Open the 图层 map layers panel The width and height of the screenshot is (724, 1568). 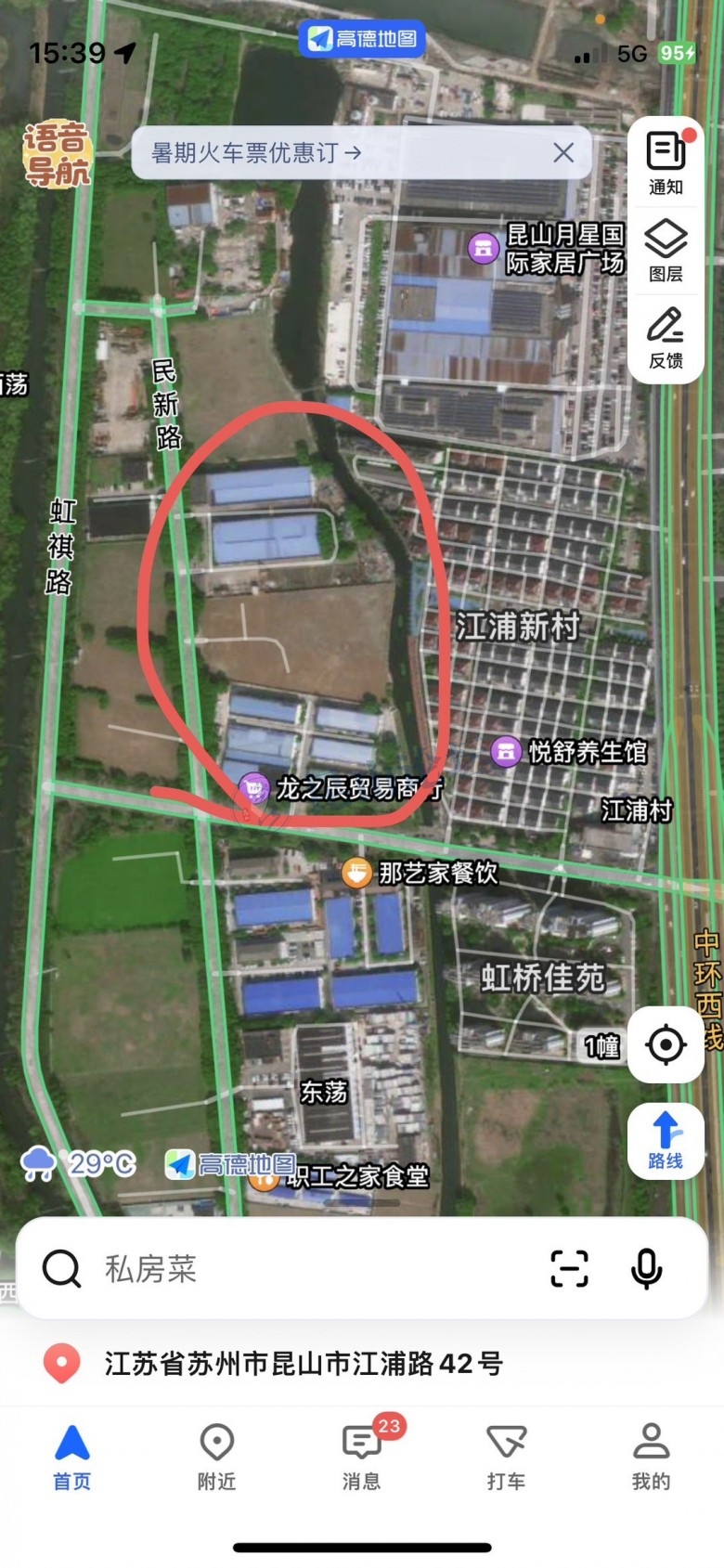666,250
